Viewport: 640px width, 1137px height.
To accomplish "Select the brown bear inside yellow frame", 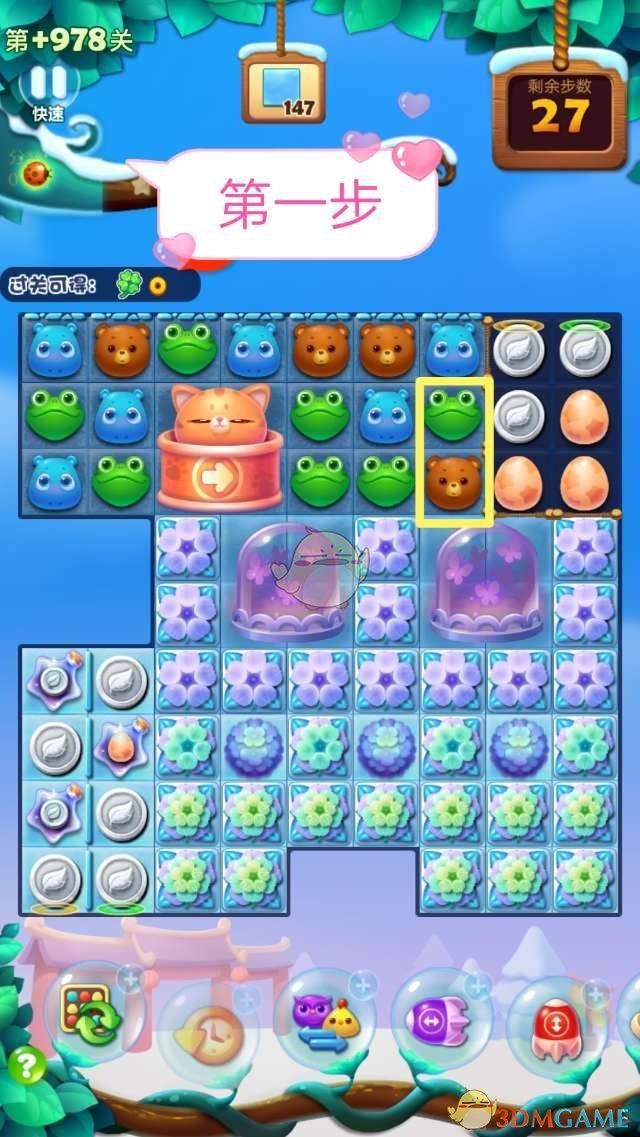I will coord(454,480).
